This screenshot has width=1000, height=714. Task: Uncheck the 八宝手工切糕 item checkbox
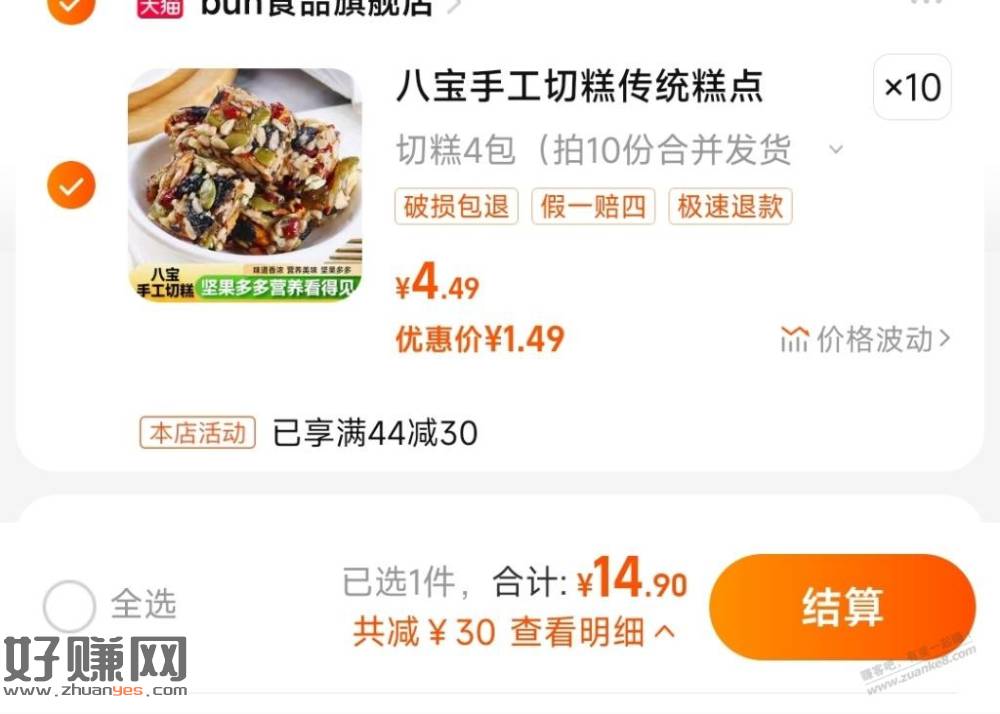pos(71,186)
